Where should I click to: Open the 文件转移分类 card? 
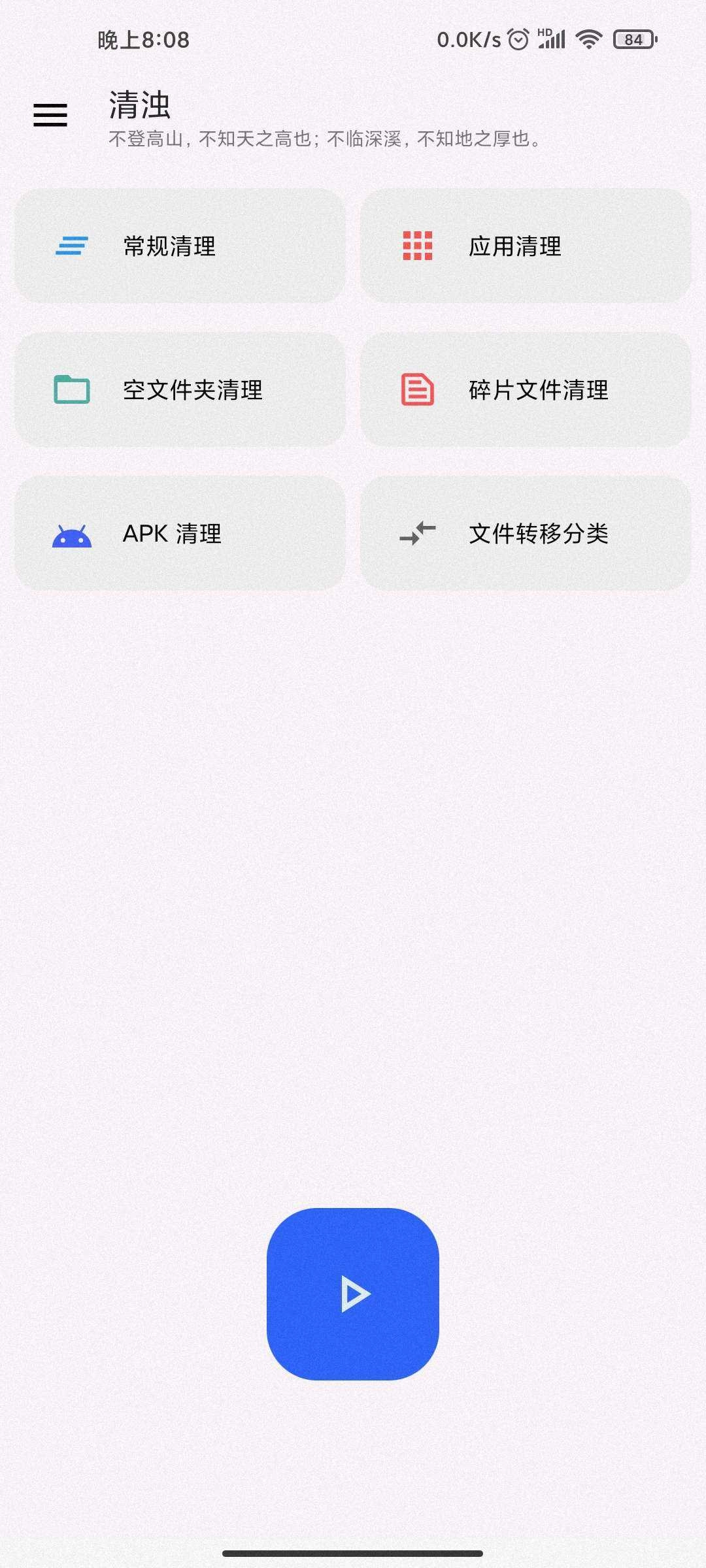[x=527, y=534]
